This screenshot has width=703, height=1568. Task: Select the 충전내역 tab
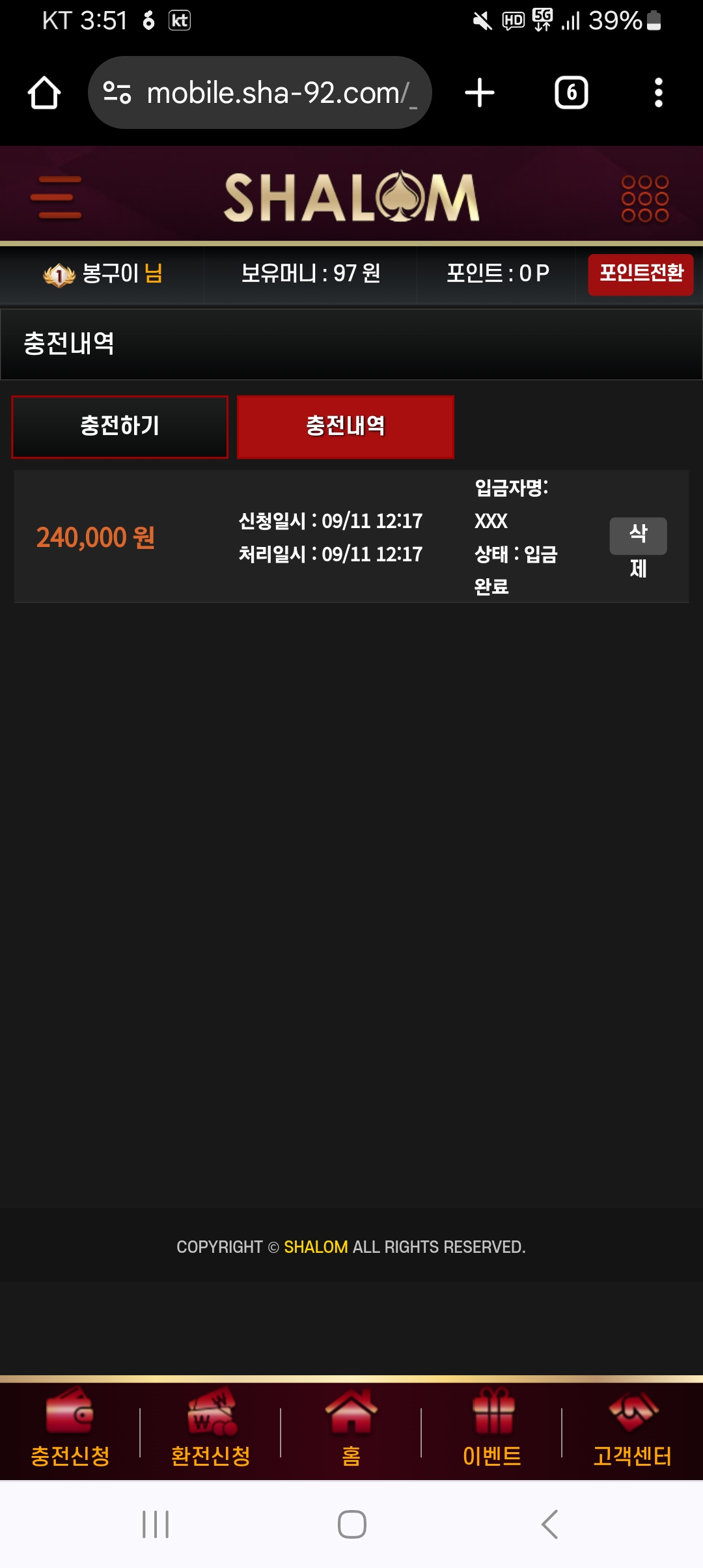point(346,427)
